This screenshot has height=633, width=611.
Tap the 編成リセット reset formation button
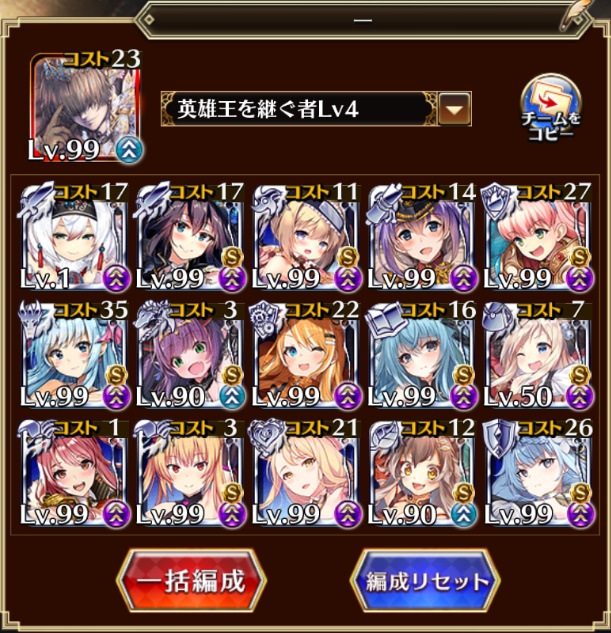click(423, 581)
